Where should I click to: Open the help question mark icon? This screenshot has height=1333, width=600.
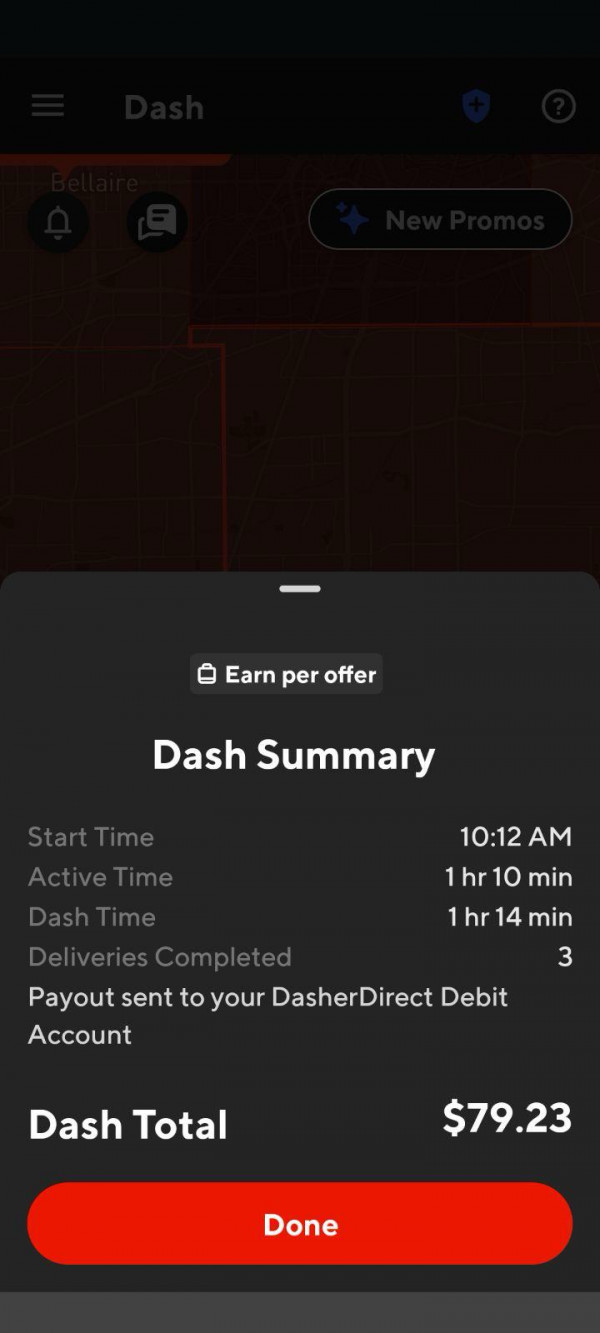(558, 106)
